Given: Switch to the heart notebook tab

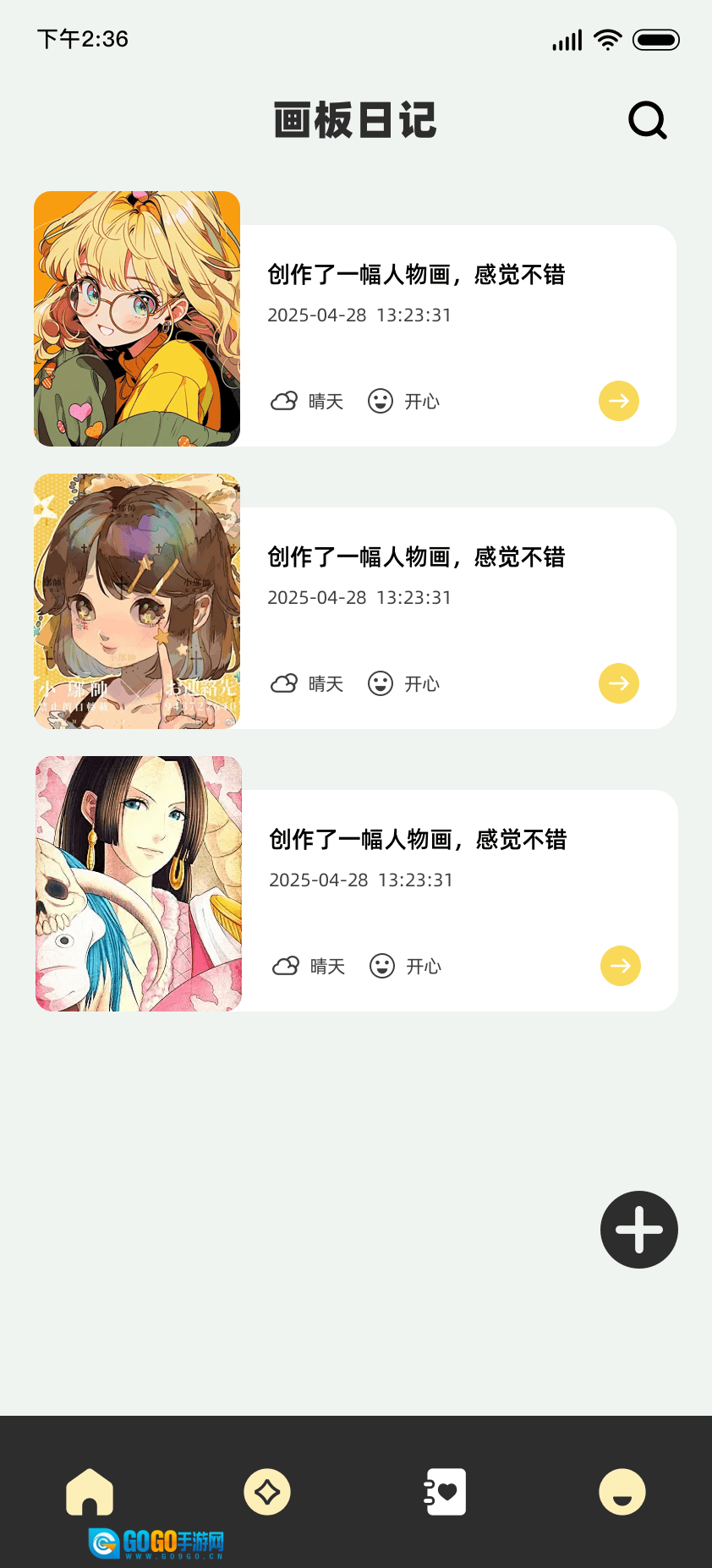Looking at the screenshot, I should [x=446, y=1492].
